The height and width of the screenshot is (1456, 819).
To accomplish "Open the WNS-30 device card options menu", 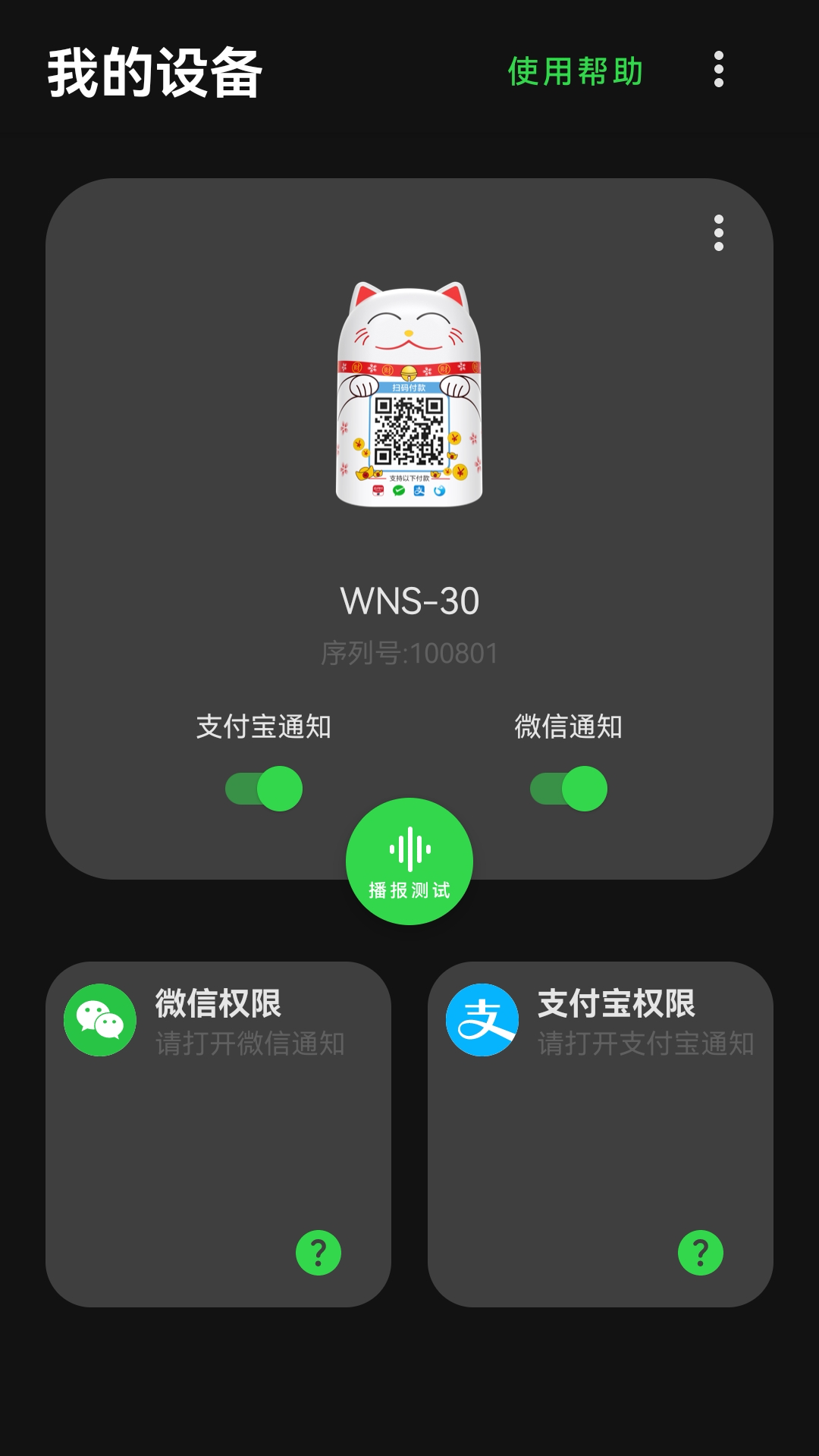I will click(x=718, y=233).
